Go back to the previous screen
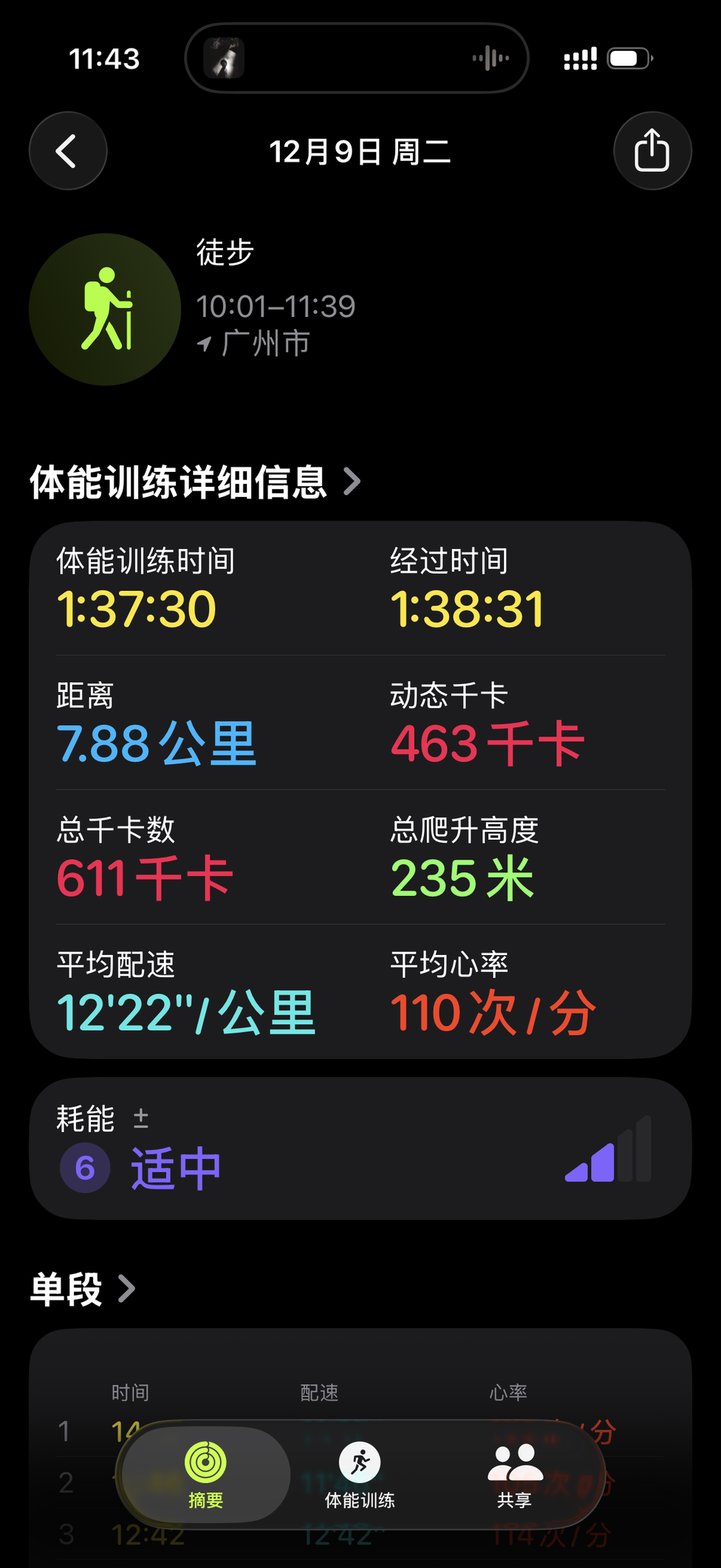Viewport: 721px width, 1568px height. [x=68, y=151]
